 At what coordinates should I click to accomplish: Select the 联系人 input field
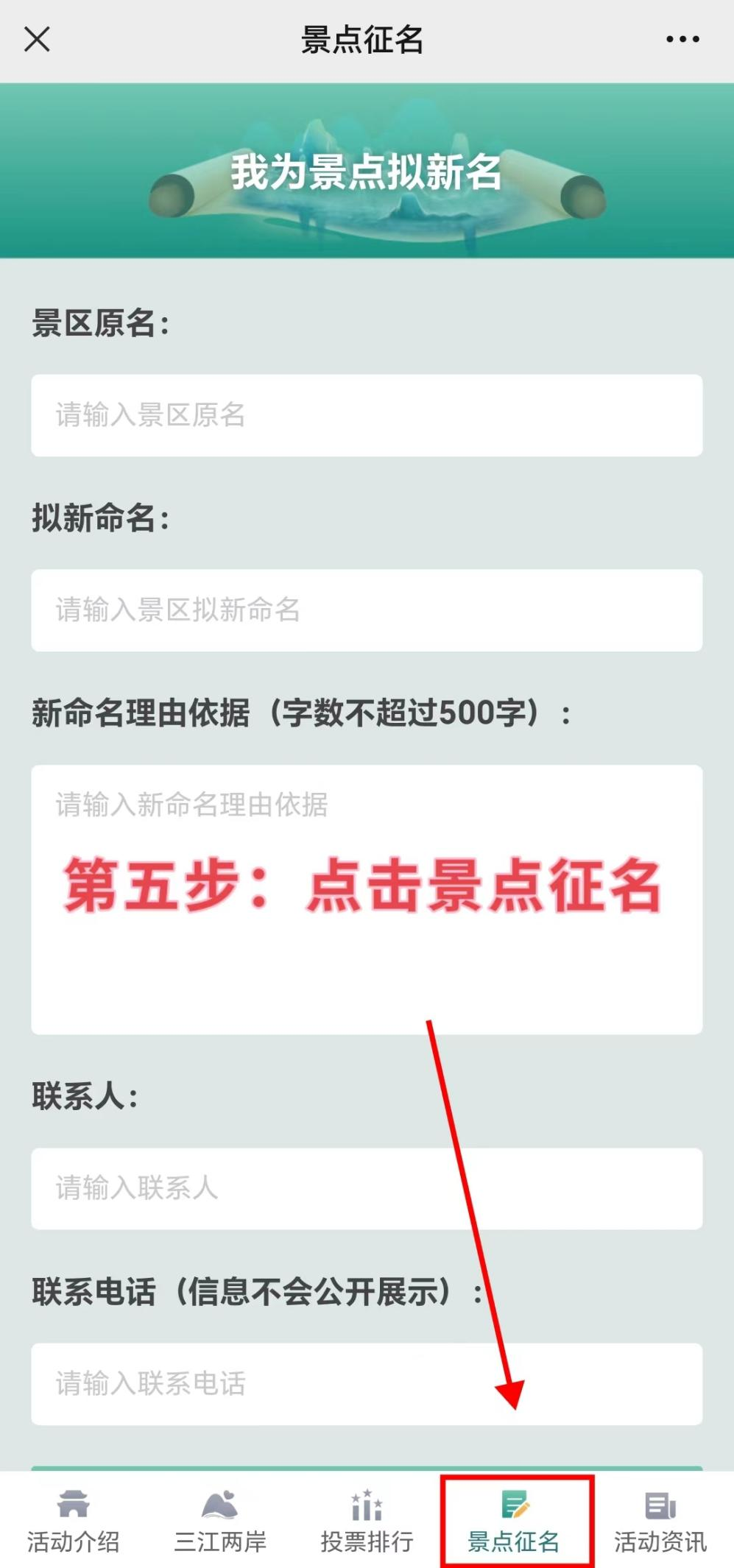click(367, 1188)
